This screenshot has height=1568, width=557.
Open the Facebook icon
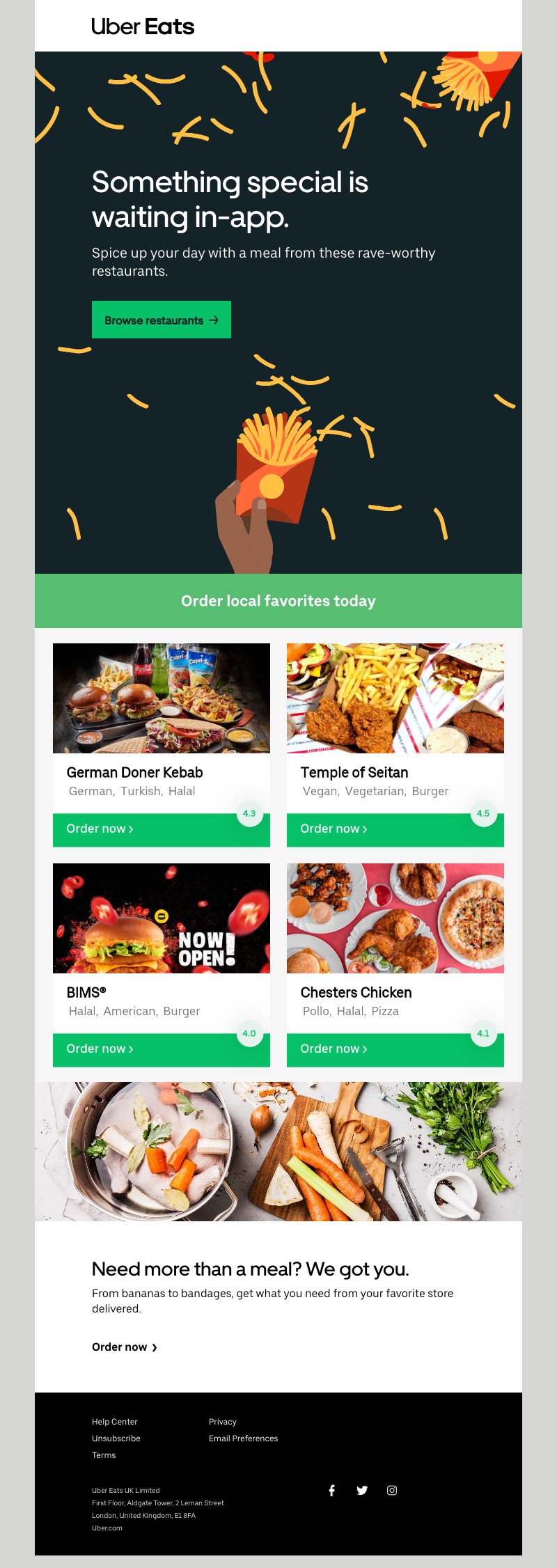click(332, 1490)
